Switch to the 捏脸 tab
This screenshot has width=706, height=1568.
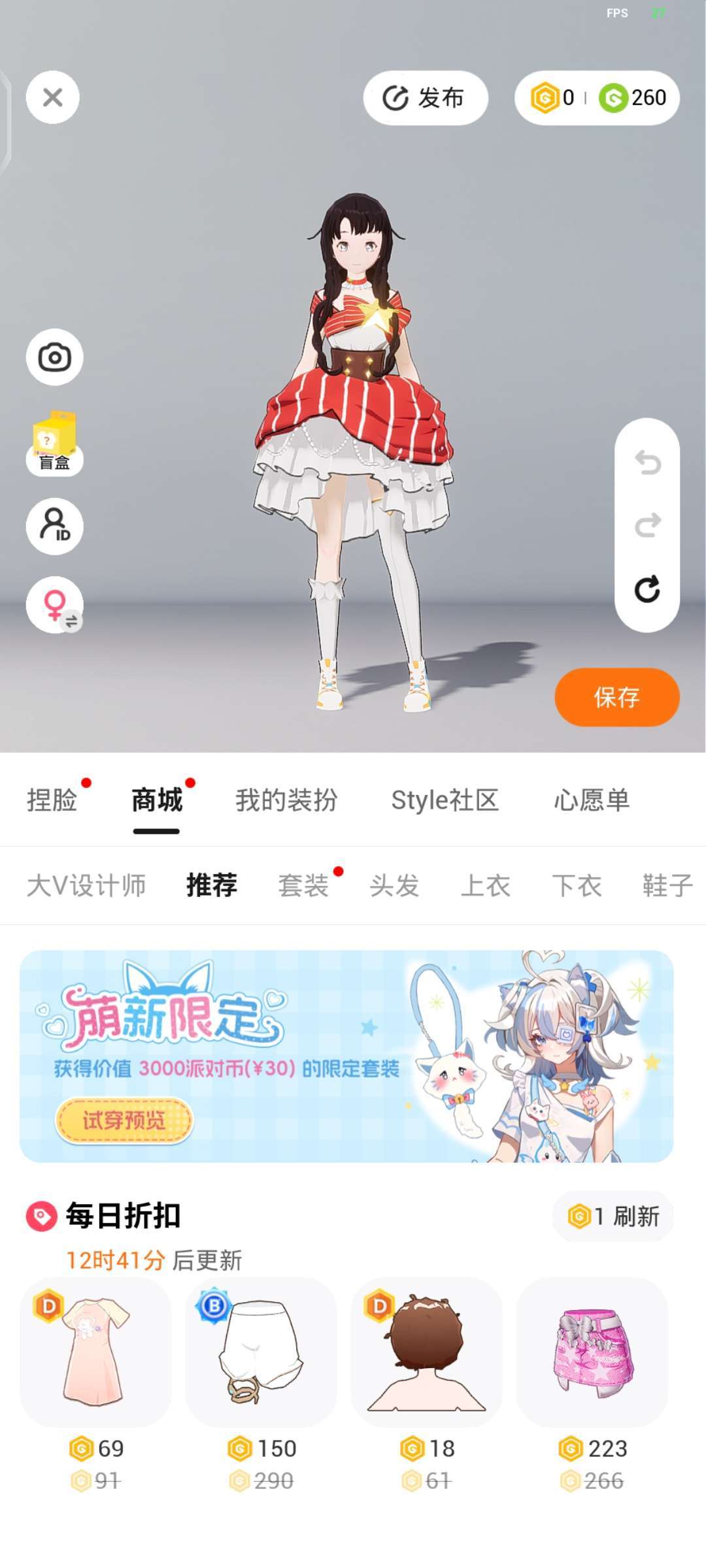(x=52, y=800)
